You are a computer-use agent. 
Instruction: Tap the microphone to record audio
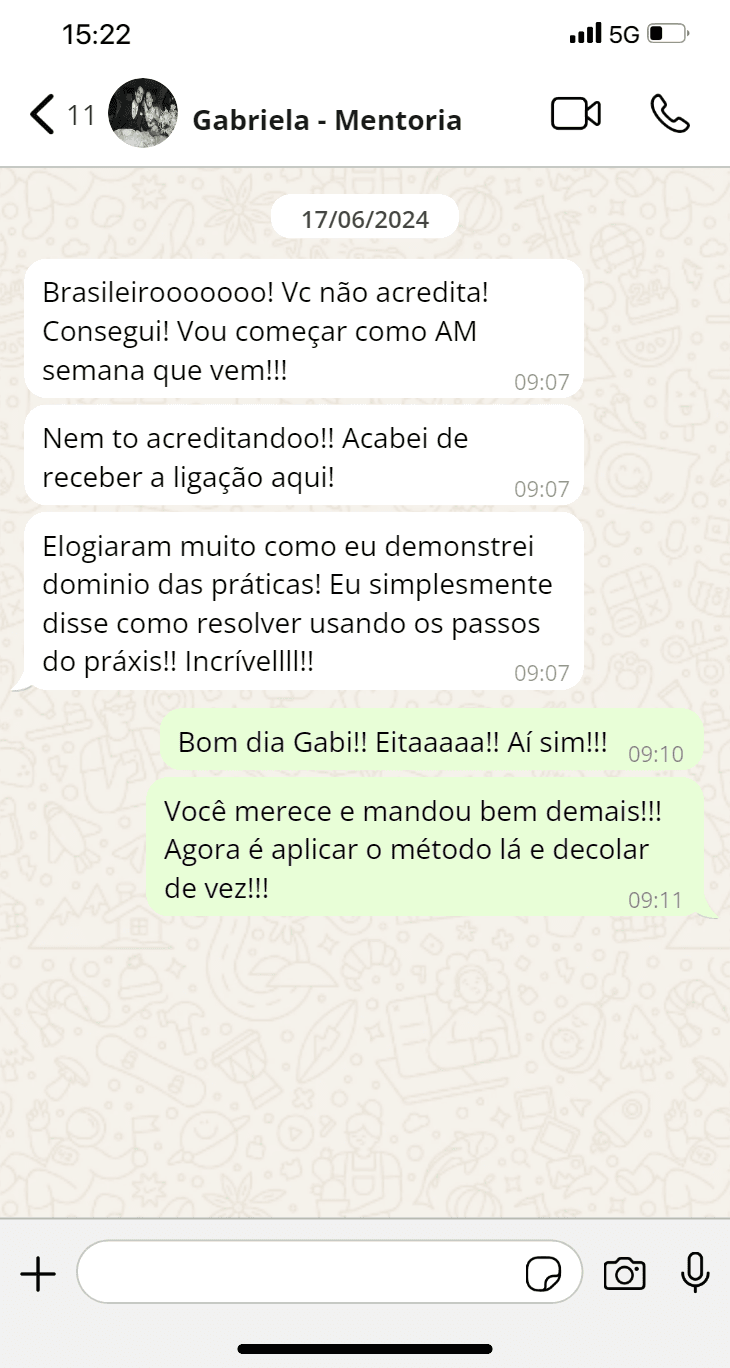695,1272
